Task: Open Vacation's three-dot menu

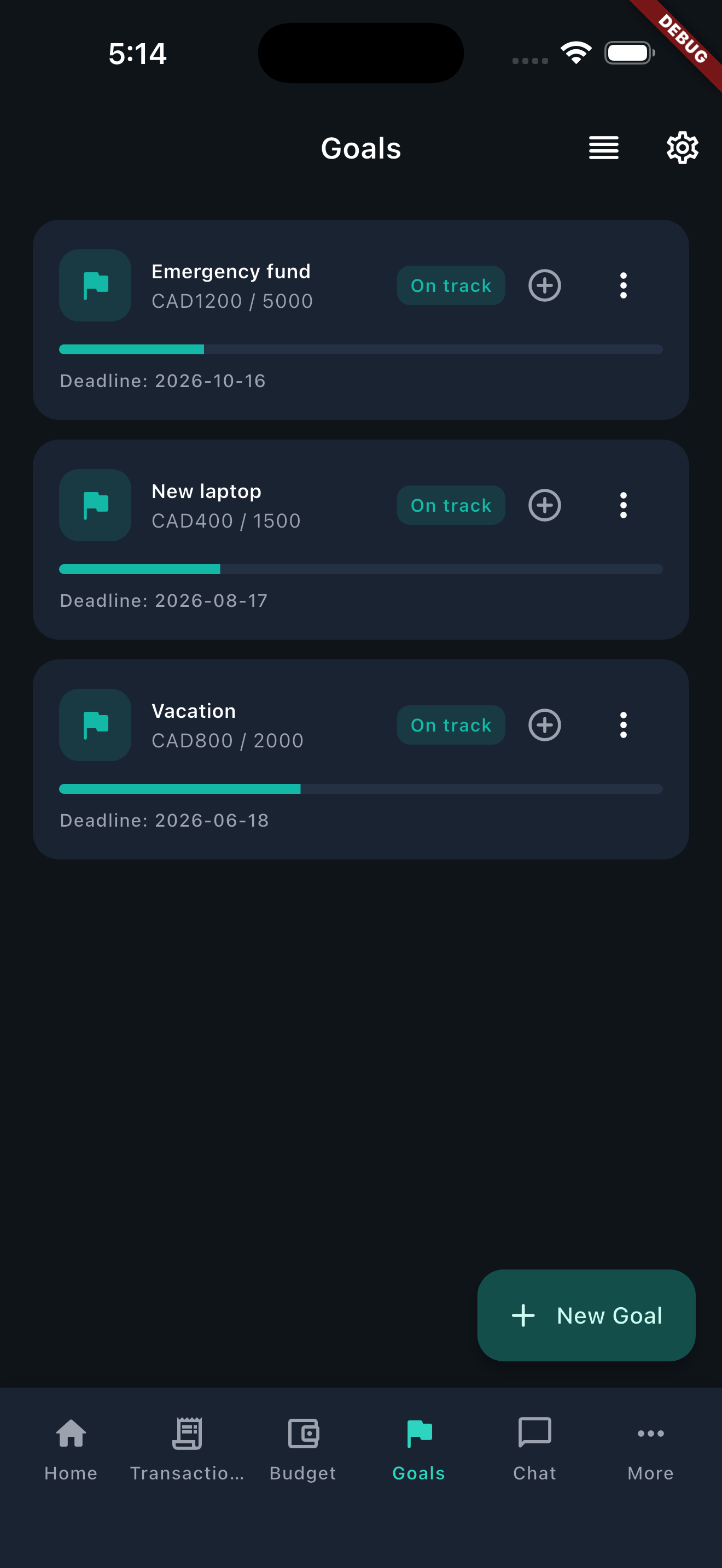Action: pyautogui.click(x=623, y=725)
